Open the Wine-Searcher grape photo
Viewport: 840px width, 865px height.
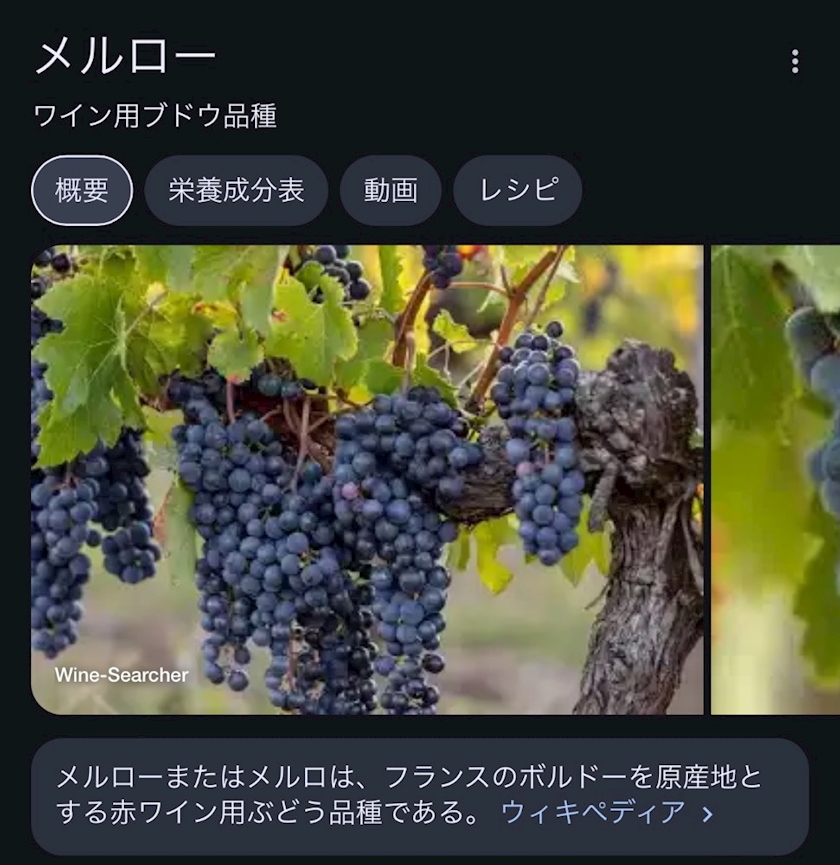367,479
